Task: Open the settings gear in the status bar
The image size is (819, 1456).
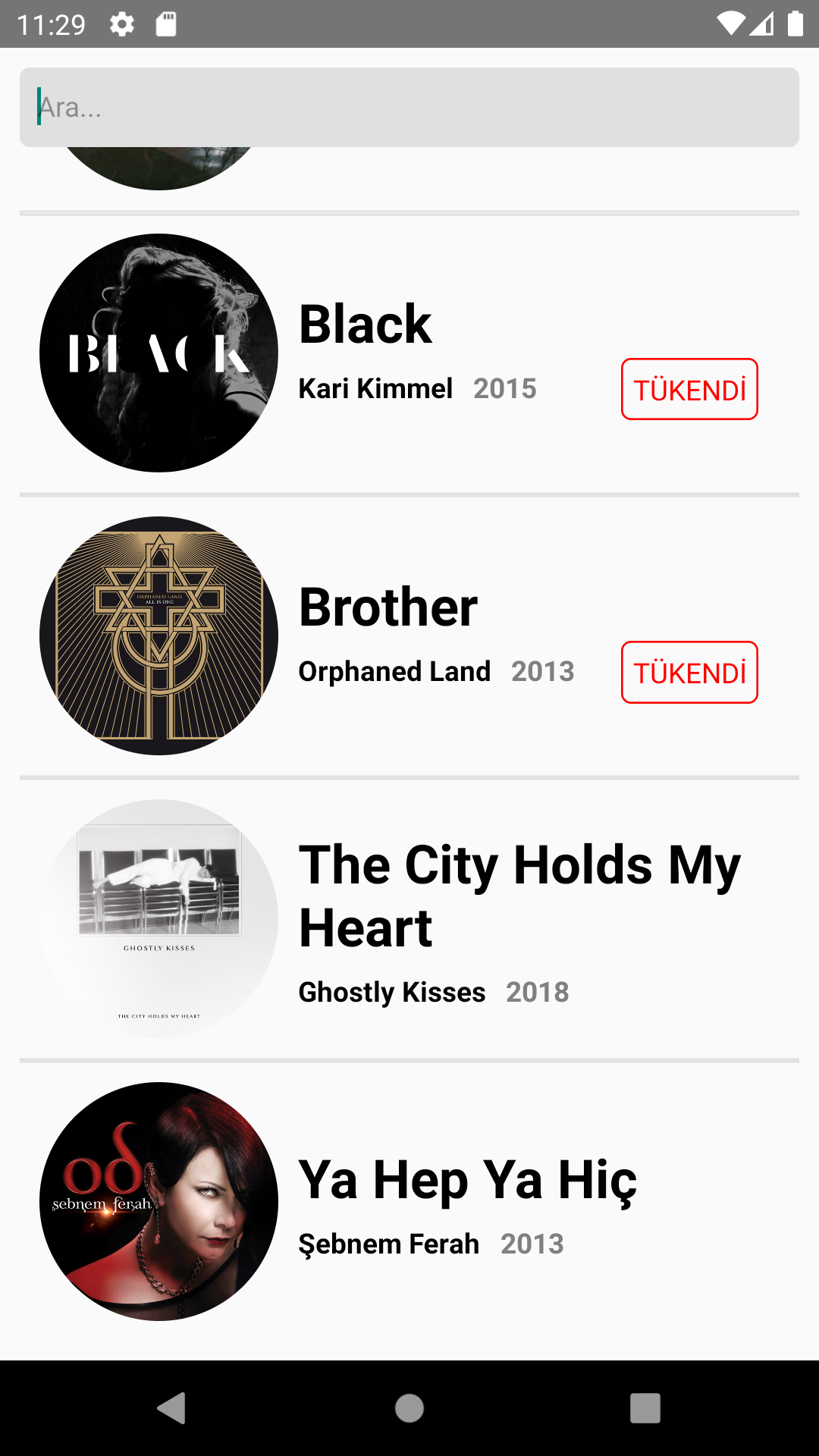Action: point(121,24)
